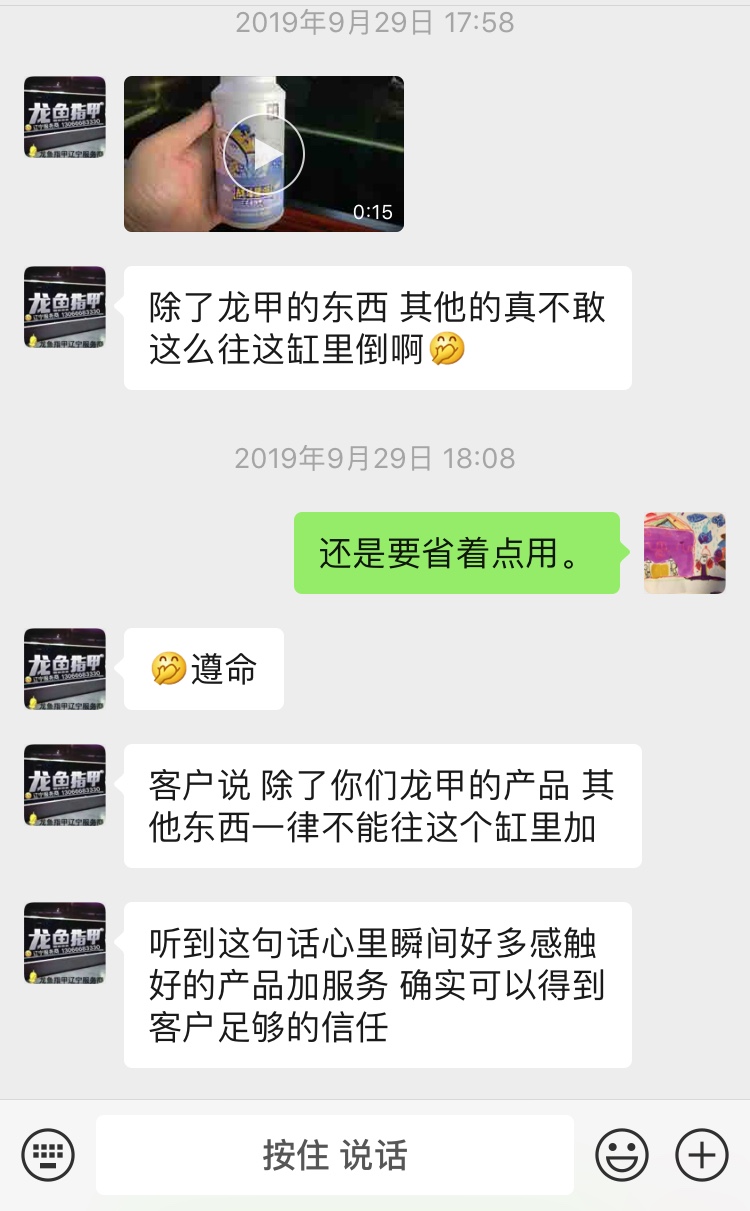Open the more functions plus menu
Screen dimensions: 750x1211
703,1155
